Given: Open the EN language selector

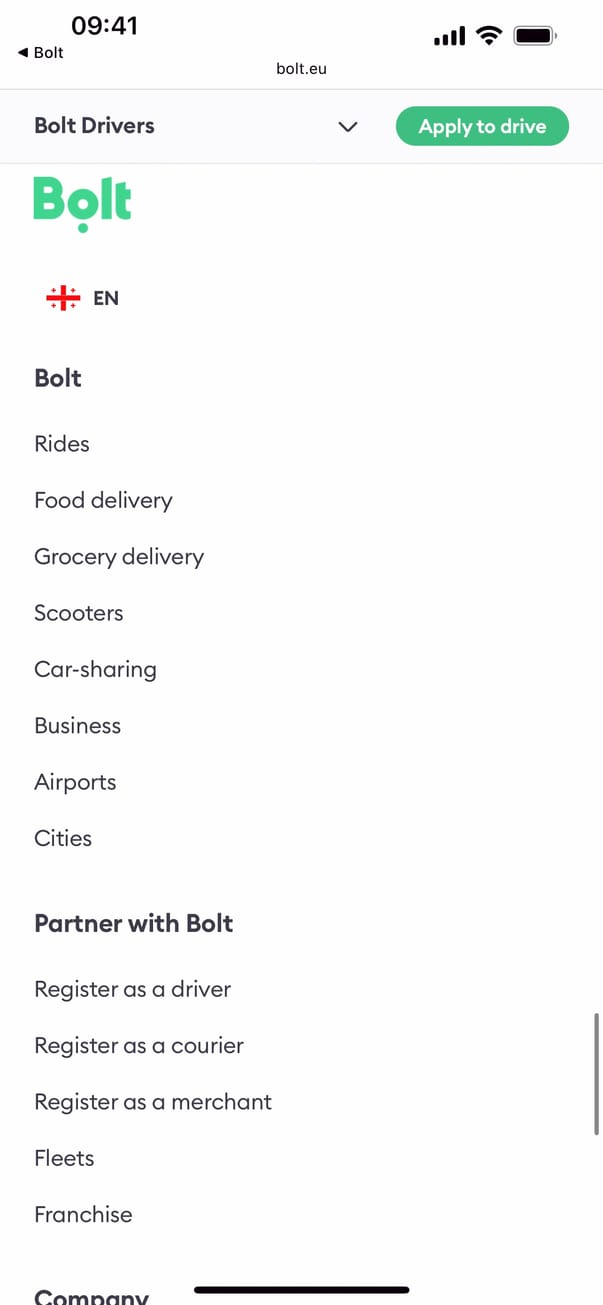Looking at the screenshot, I should 83,298.
